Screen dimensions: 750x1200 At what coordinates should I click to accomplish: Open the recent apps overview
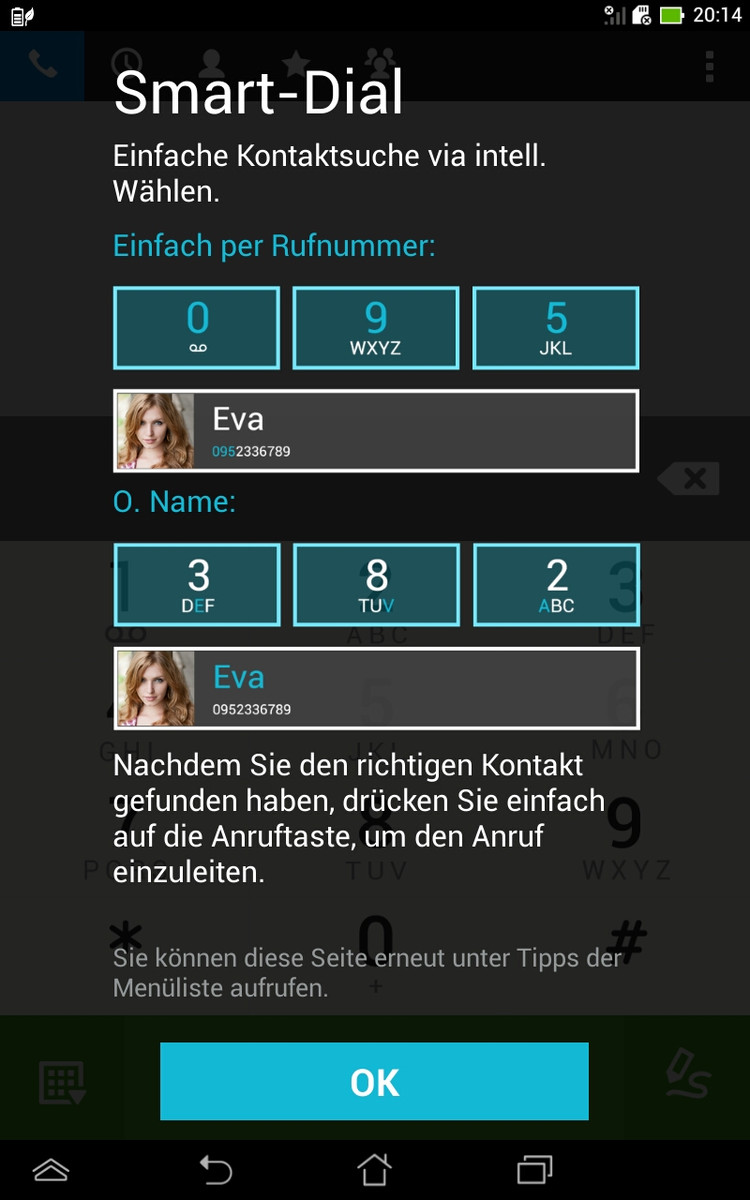pyautogui.click(x=534, y=1169)
